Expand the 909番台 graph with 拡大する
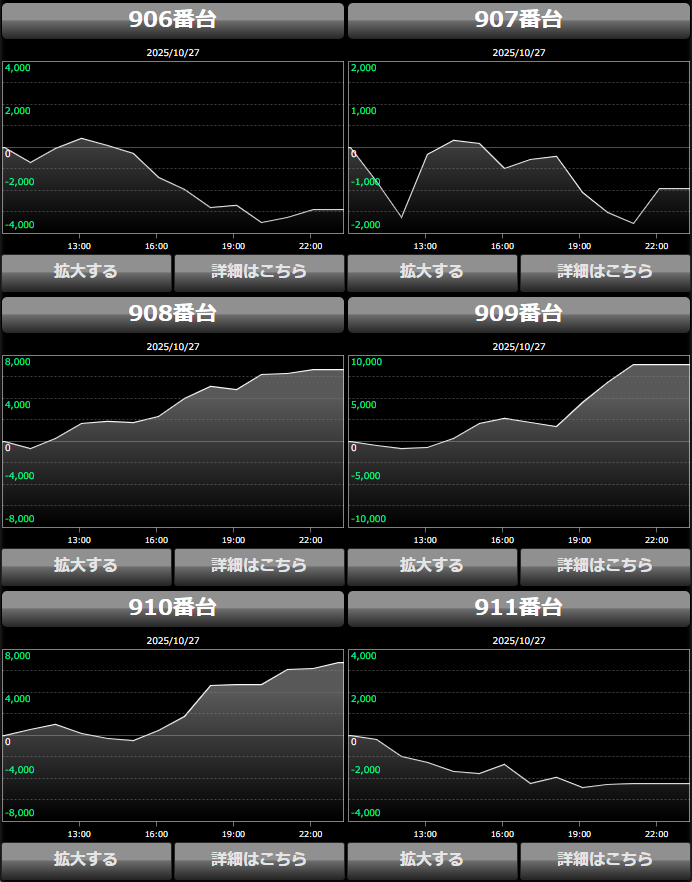692x882 pixels. [x=432, y=565]
